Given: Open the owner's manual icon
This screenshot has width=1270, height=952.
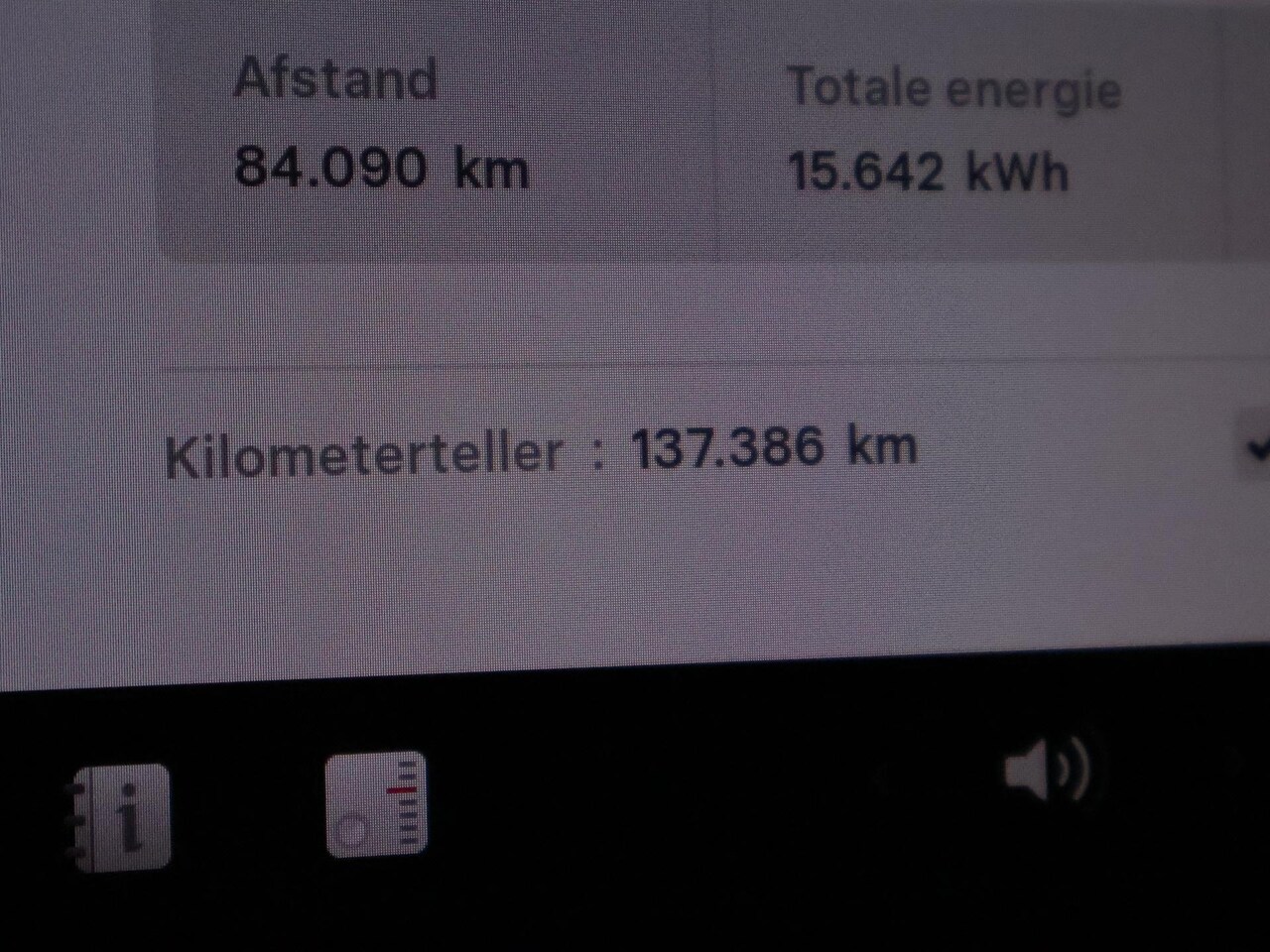Looking at the screenshot, I should point(120,815).
